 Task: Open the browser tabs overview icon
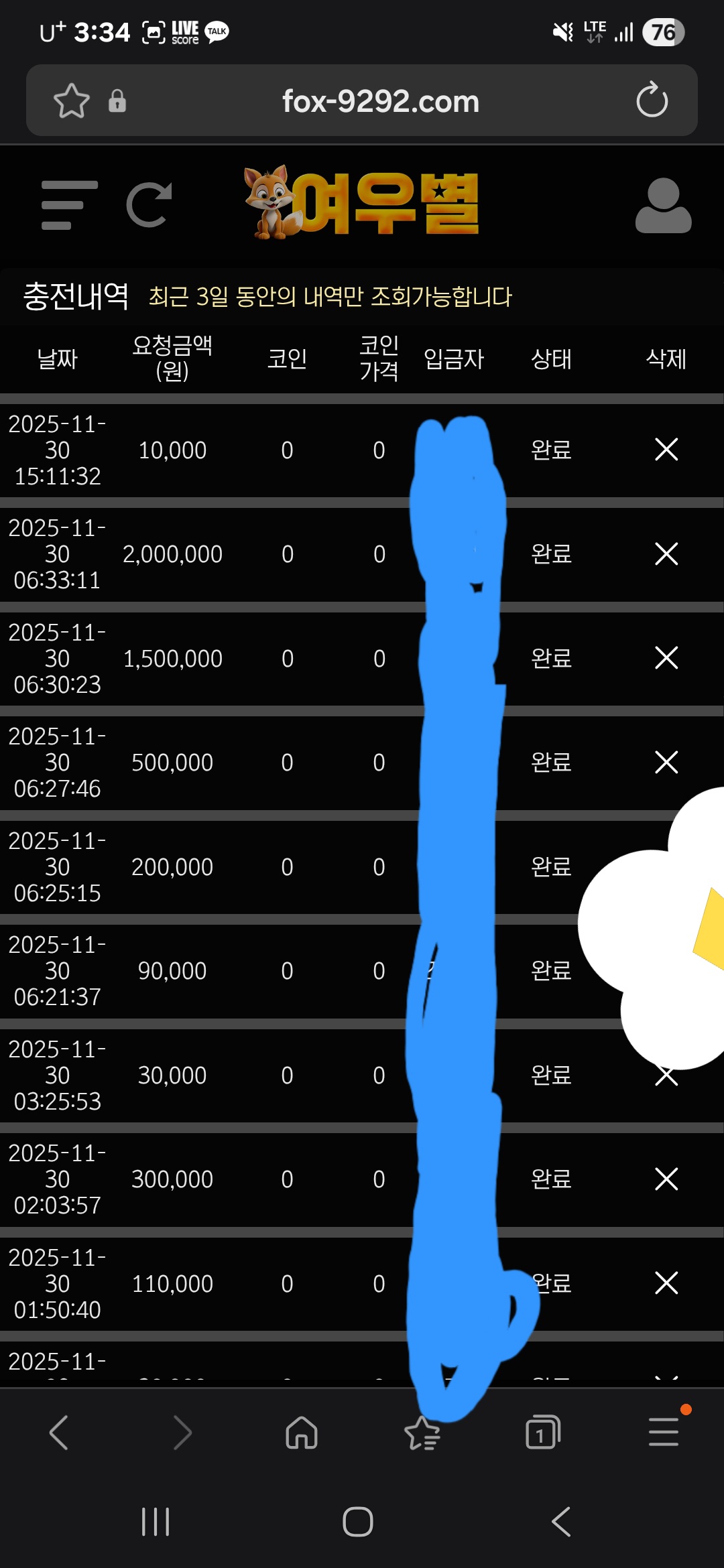(540, 1431)
